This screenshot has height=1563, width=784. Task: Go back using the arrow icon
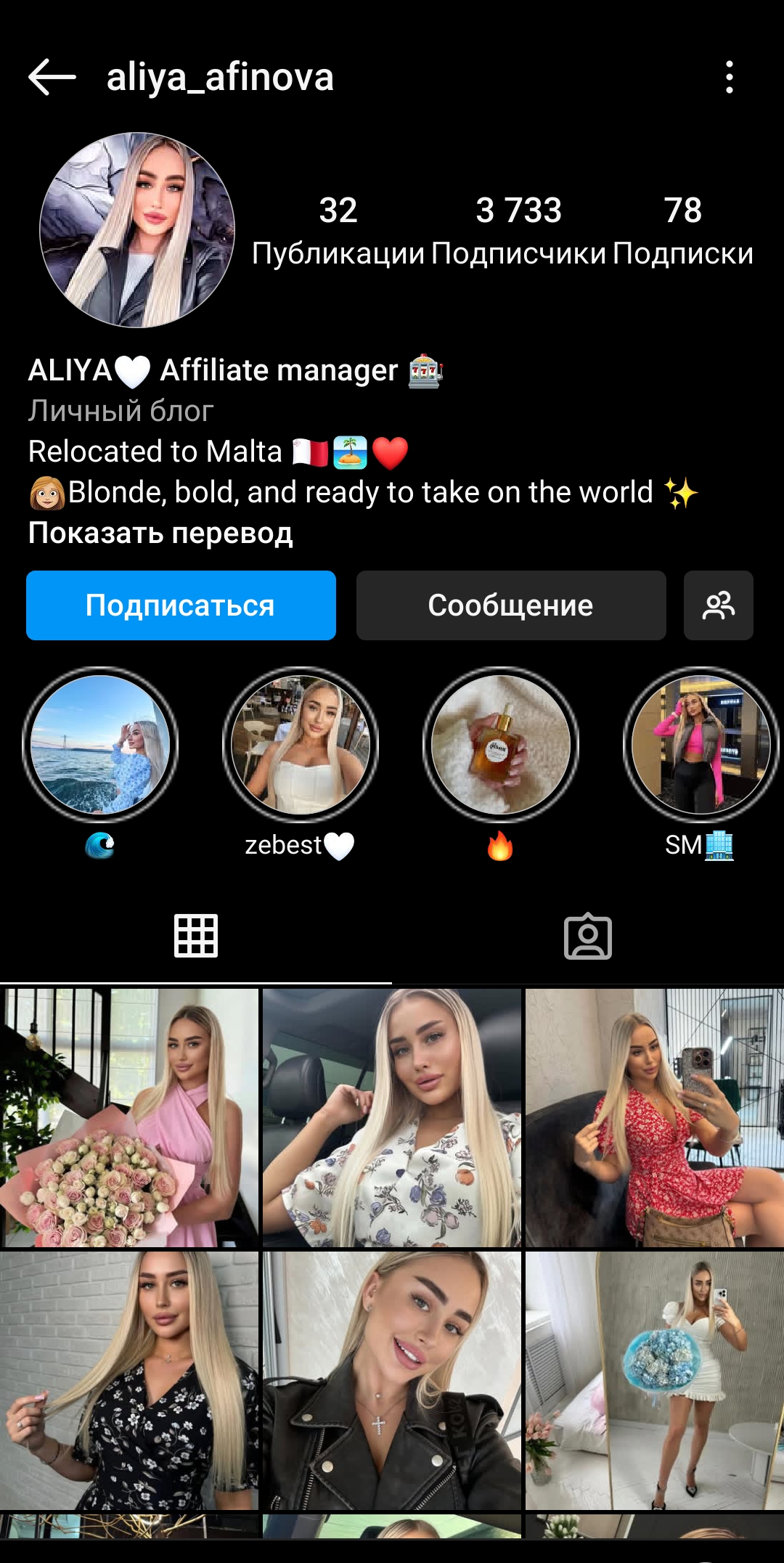52,77
